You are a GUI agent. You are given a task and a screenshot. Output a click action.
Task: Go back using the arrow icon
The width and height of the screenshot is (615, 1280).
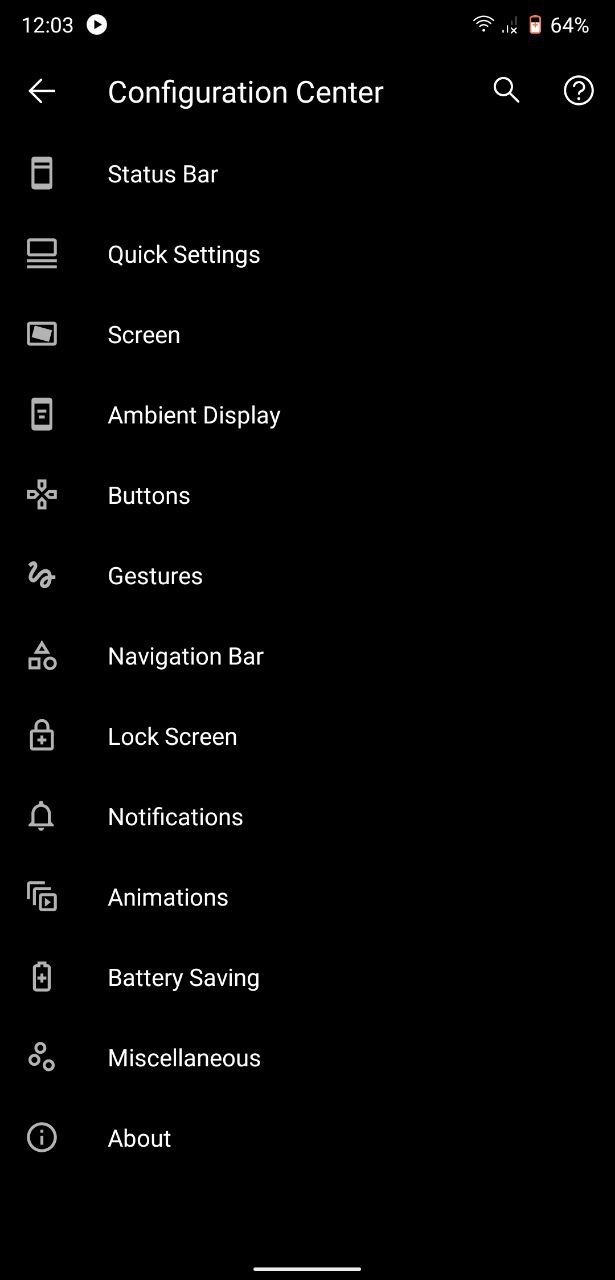(x=41, y=91)
